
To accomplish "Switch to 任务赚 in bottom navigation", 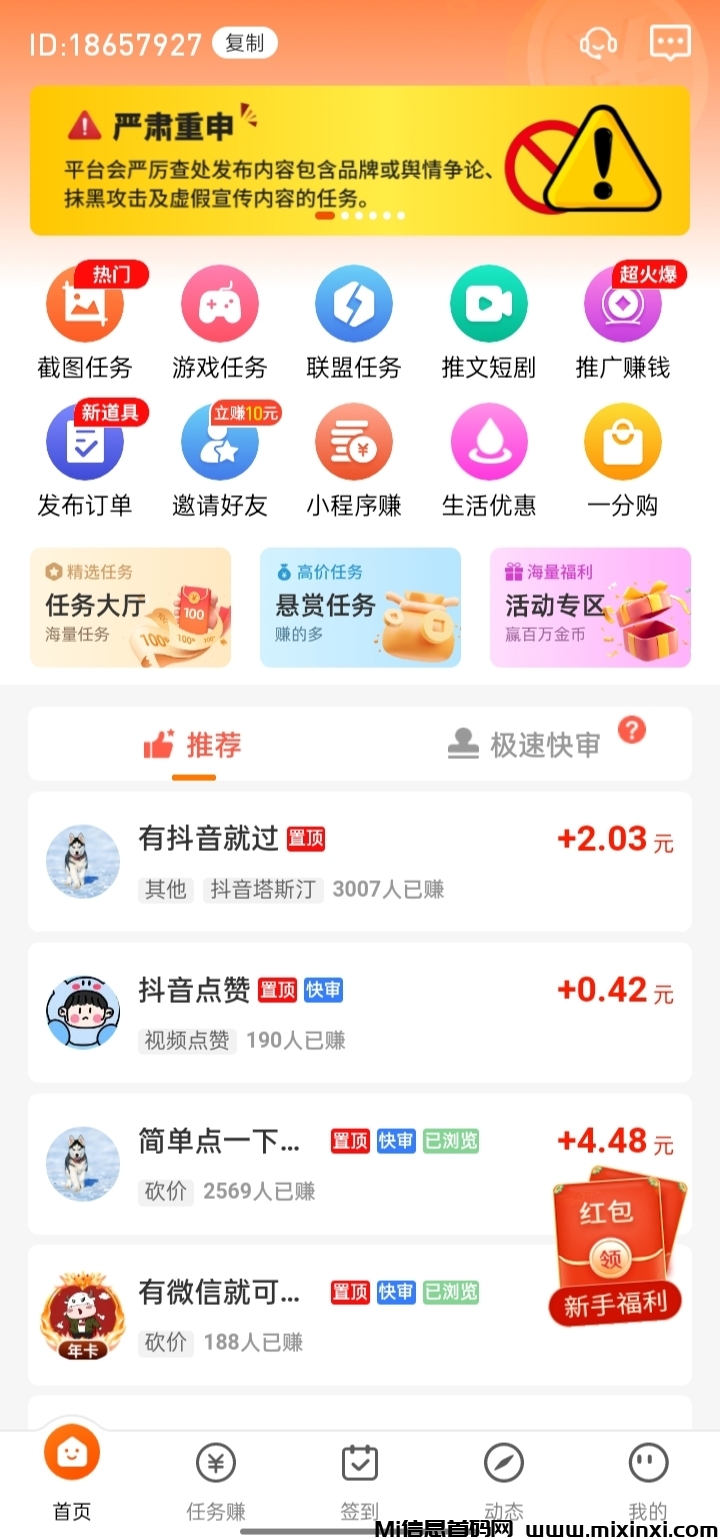I will click(x=216, y=1478).
